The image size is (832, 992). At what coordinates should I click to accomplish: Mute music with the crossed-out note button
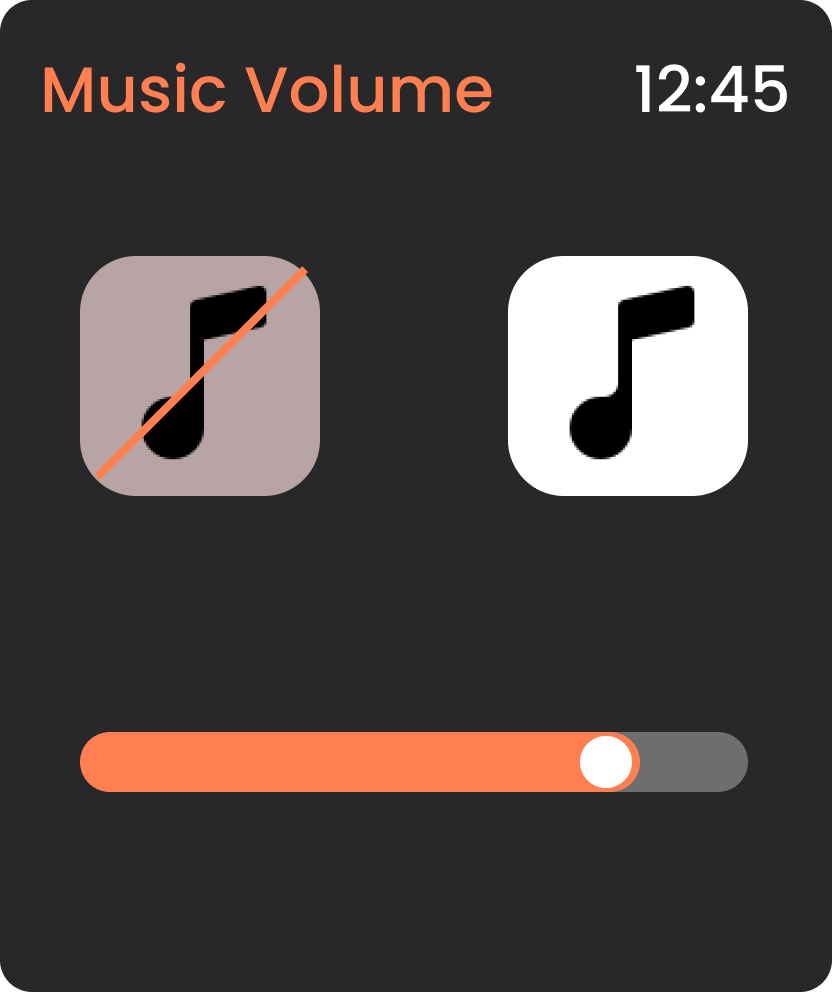click(x=200, y=376)
